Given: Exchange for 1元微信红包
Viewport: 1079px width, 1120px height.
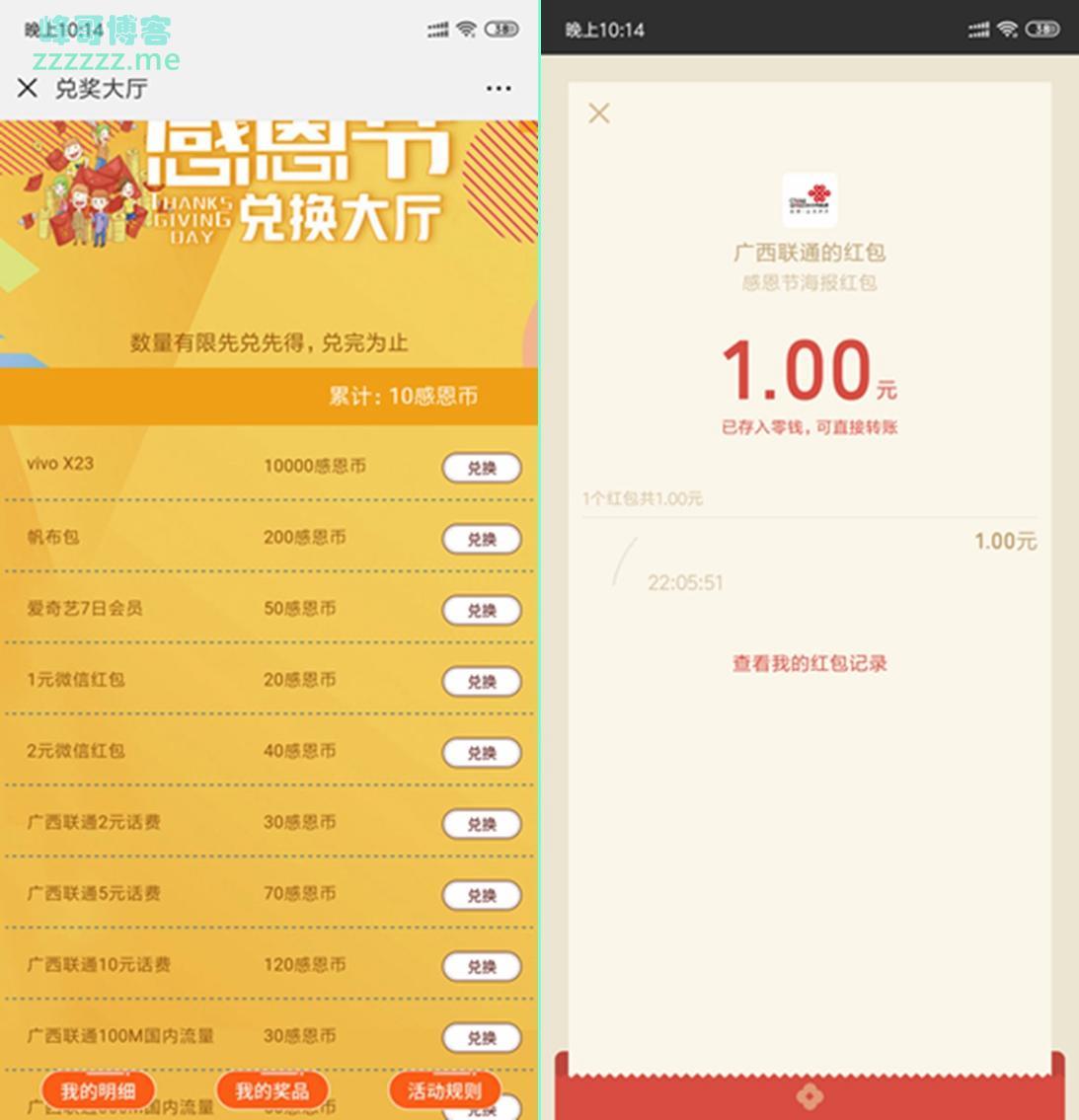Looking at the screenshot, I should click(x=481, y=681).
